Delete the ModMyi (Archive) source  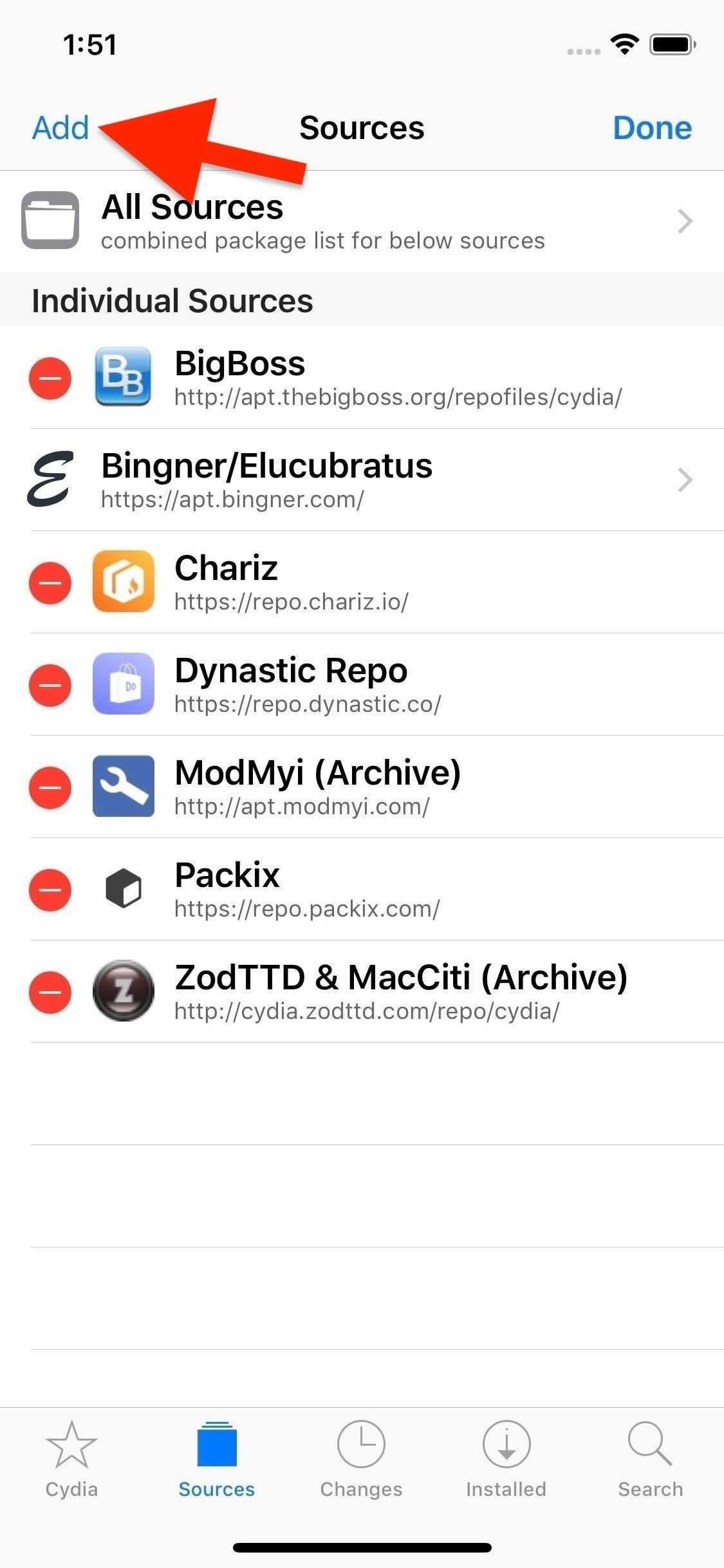click(50, 787)
